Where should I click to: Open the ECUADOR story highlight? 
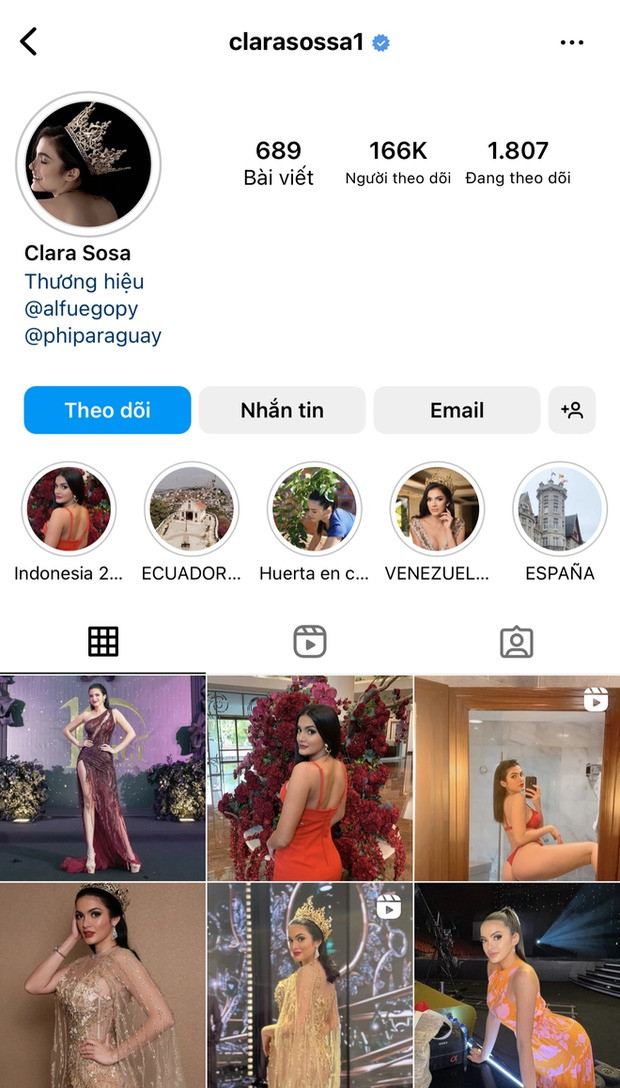pyautogui.click(x=192, y=508)
